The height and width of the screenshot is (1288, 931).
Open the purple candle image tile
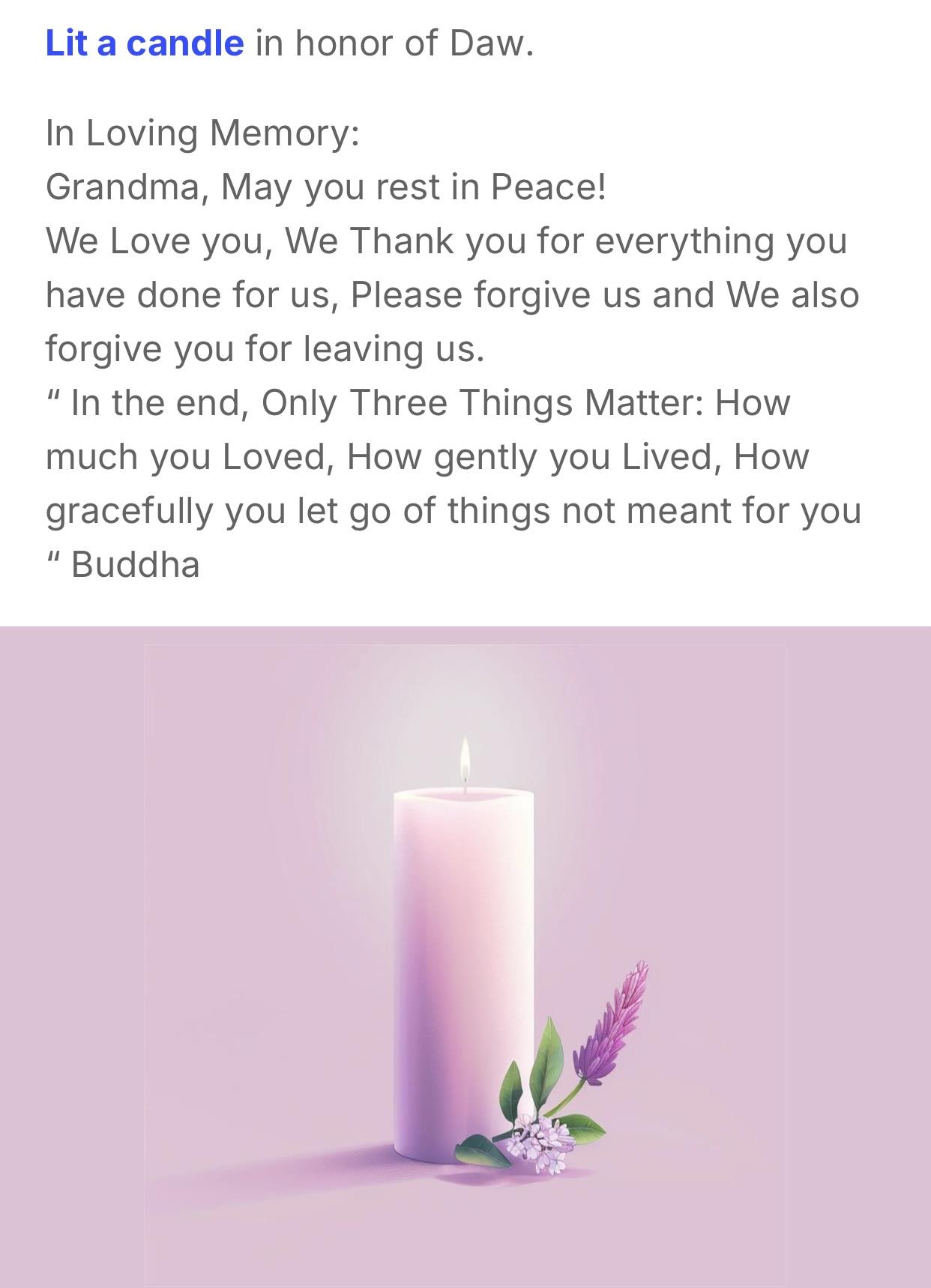(x=465, y=959)
